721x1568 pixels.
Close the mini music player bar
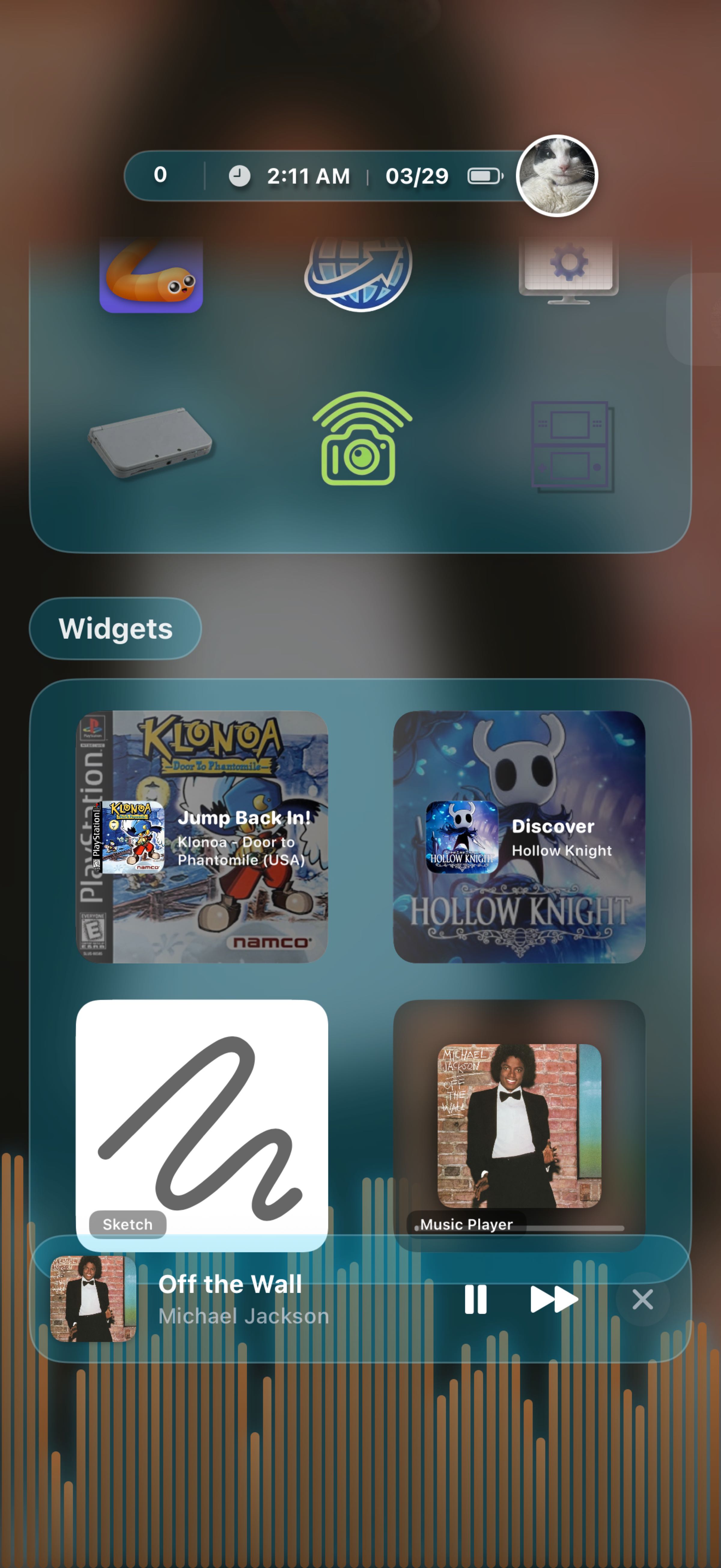[x=643, y=1299]
